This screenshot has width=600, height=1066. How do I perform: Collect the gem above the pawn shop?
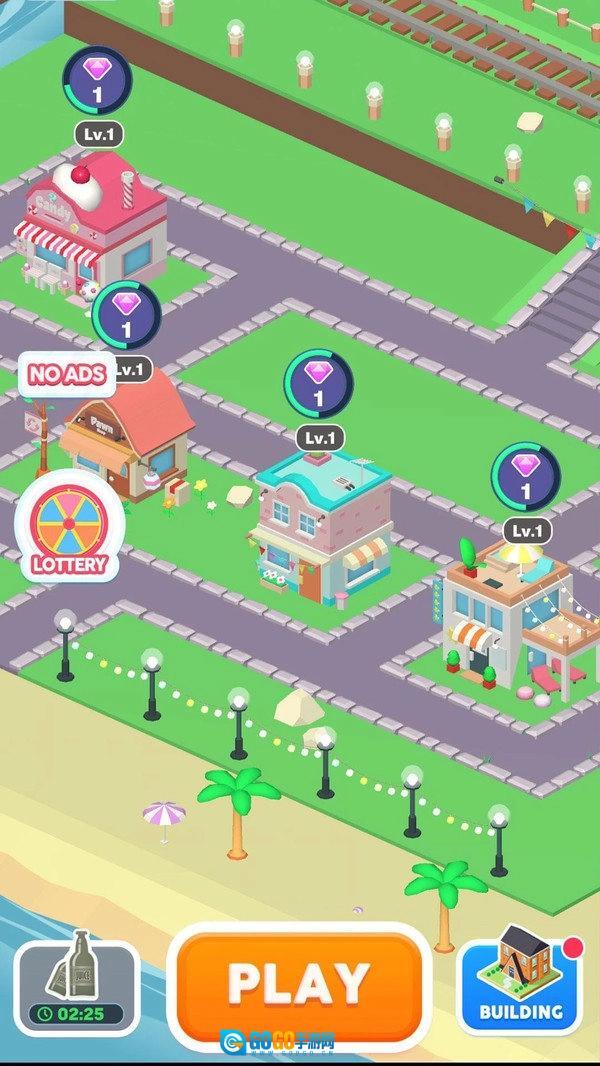pos(126,314)
